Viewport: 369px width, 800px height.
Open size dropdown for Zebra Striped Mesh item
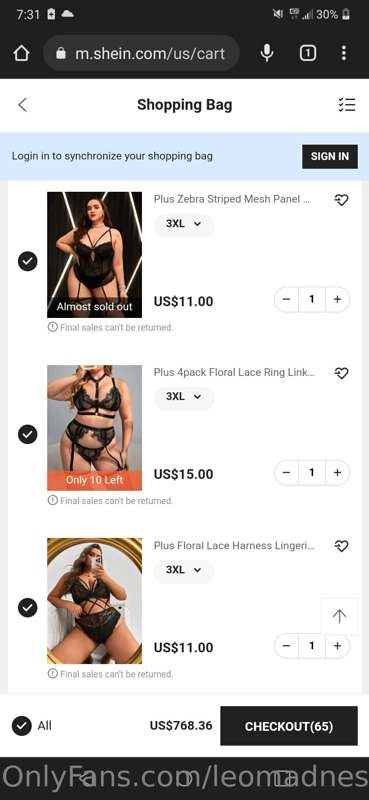pyautogui.click(x=184, y=224)
